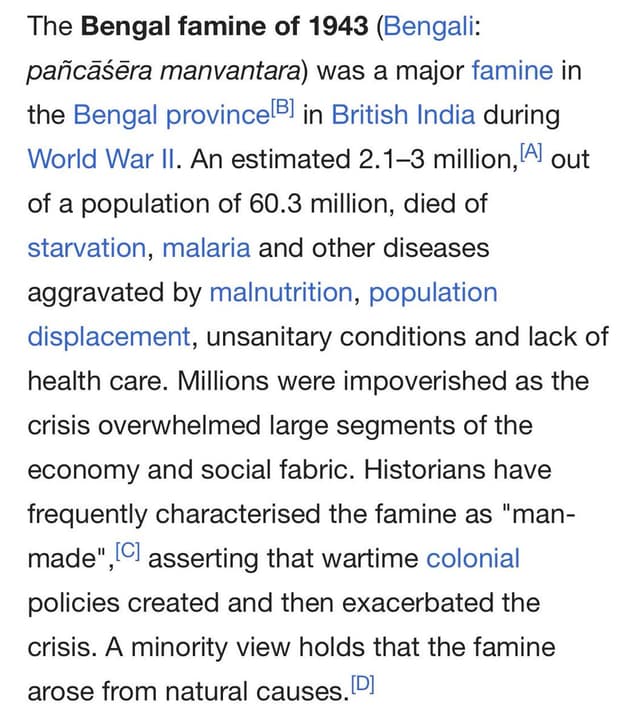Open the malnutrition article link
Screen dimensions: 640x727
[x=281, y=292]
